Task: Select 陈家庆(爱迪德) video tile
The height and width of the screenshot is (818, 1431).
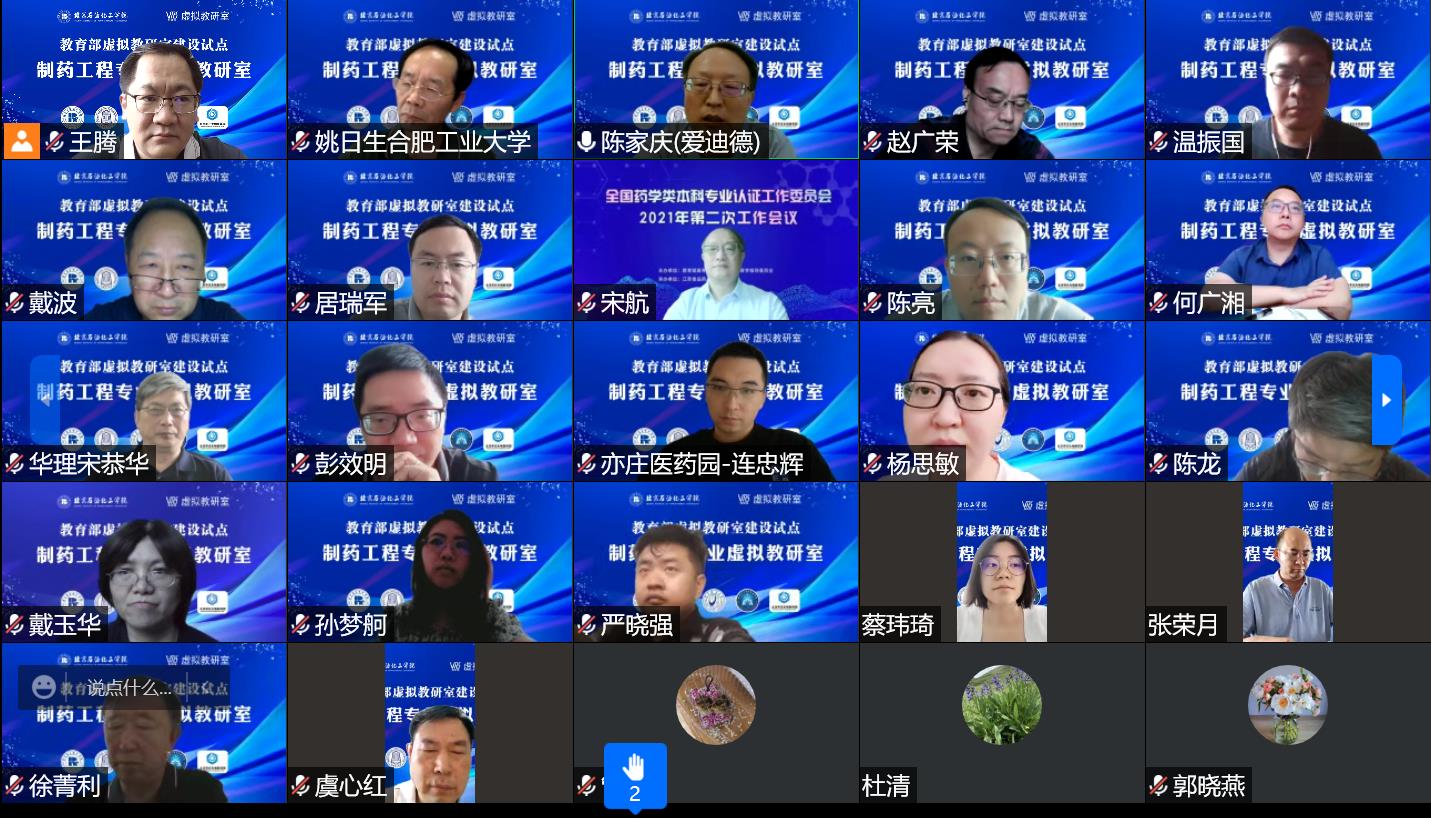Action: coord(716,80)
